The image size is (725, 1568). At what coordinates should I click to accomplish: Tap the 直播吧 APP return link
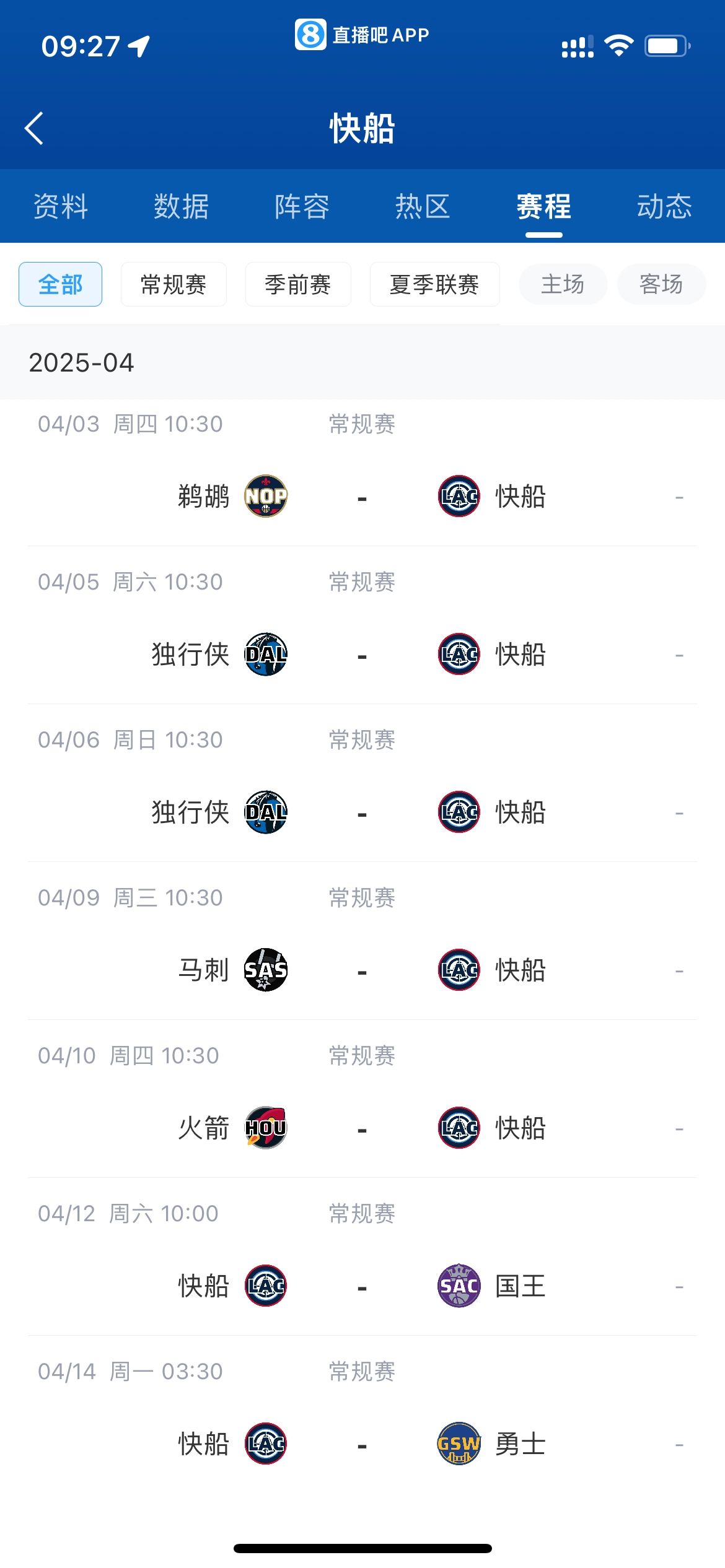[x=362, y=35]
